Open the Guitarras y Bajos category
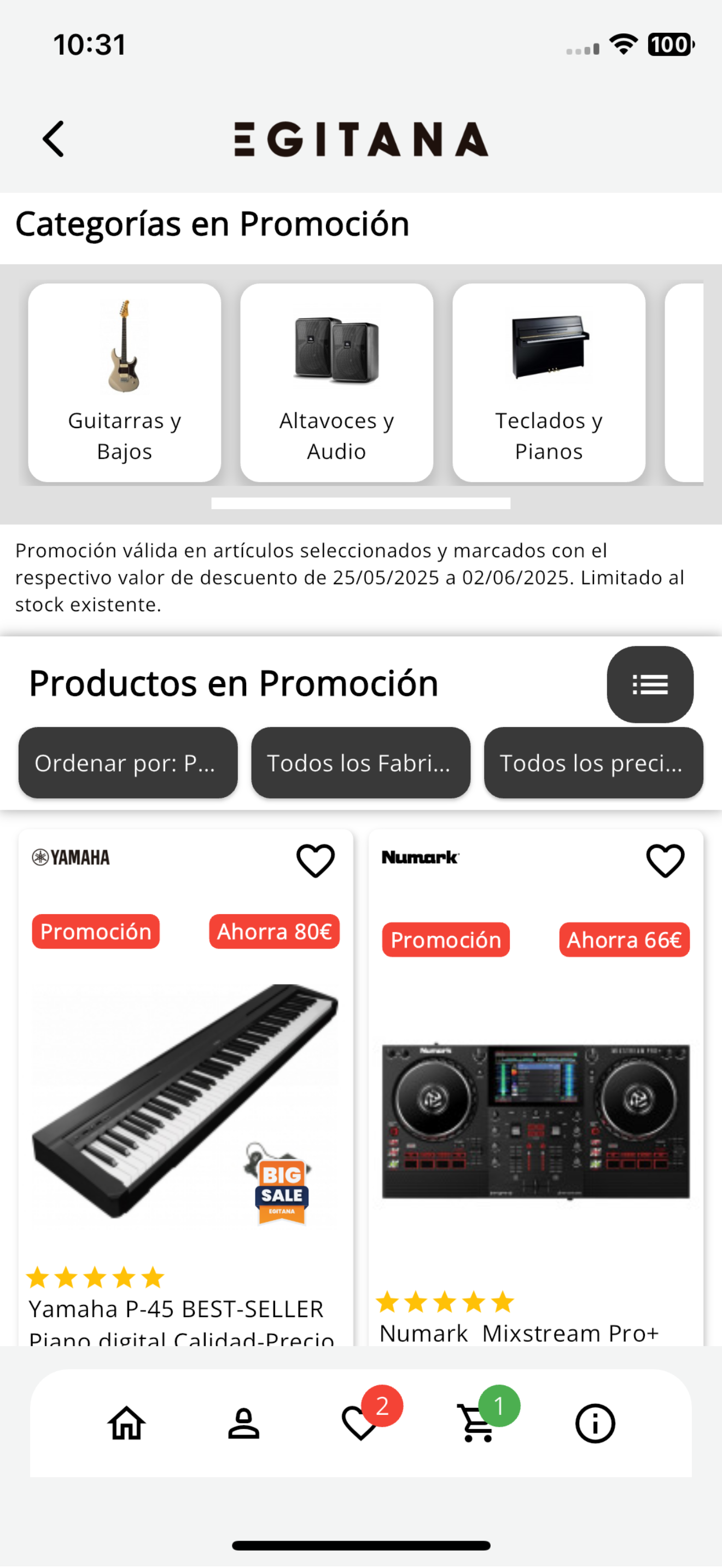Viewport: 722px width, 1568px height. 124,382
